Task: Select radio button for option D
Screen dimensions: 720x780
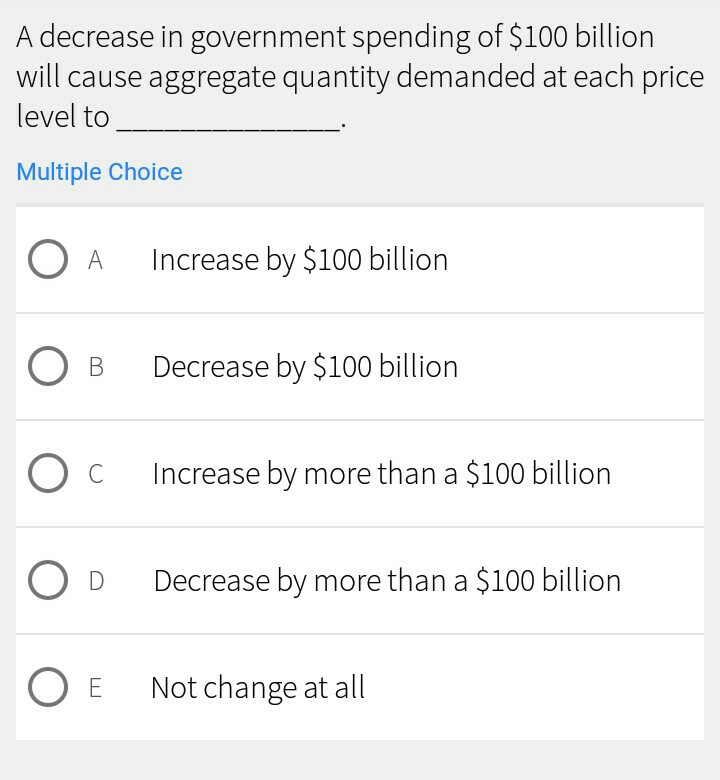Action: (47, 580)
